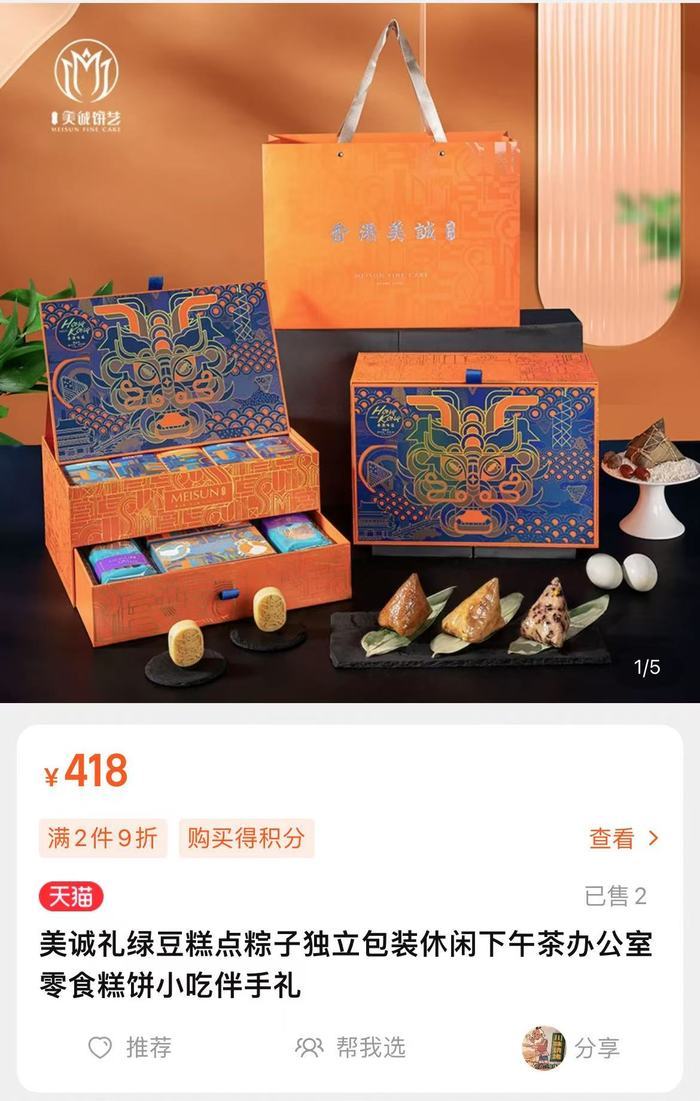Open the 满2件9折 discount chip
Screen dimensions: 700x1101
(102, 838)
